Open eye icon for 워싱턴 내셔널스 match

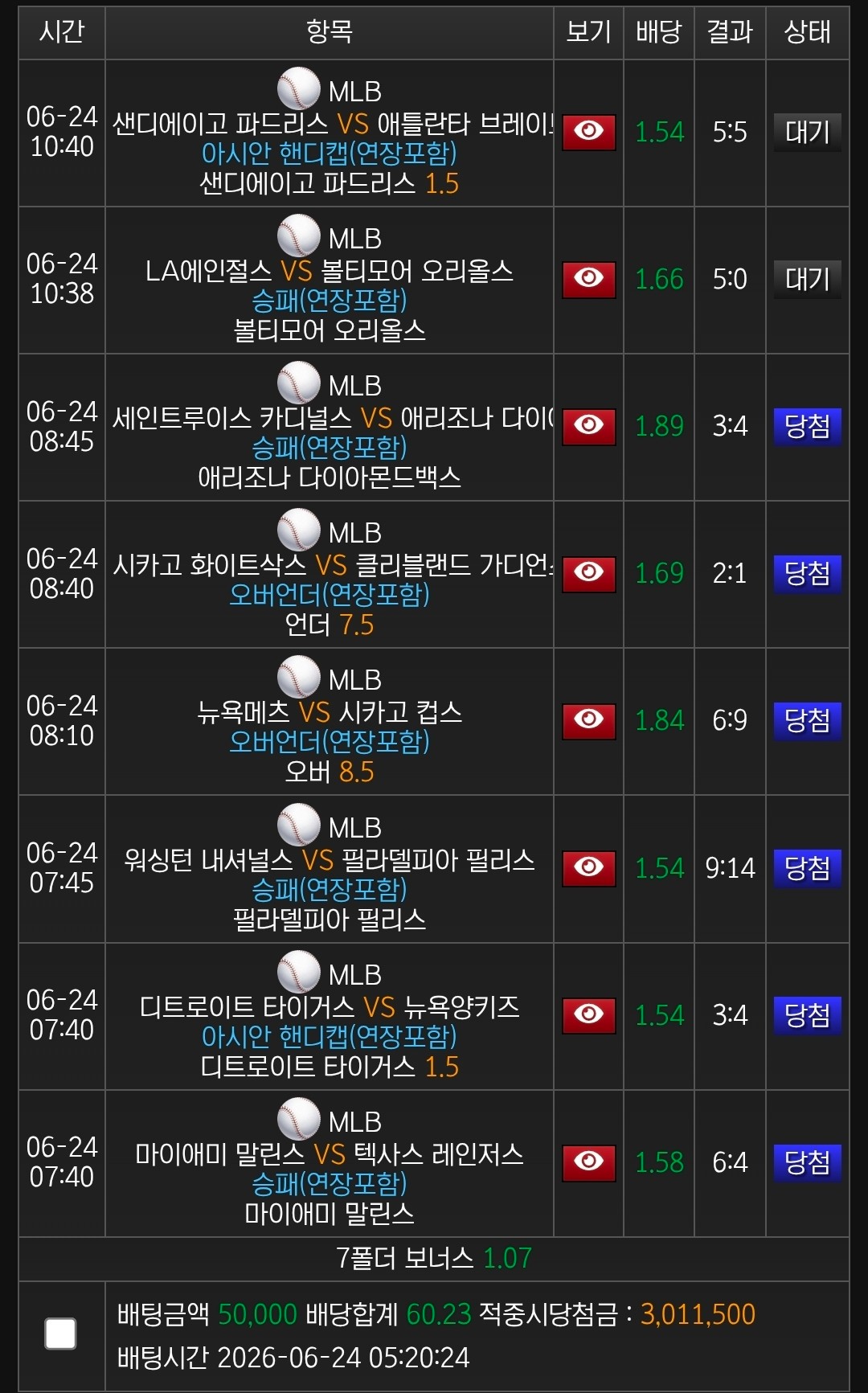(588, 868)
